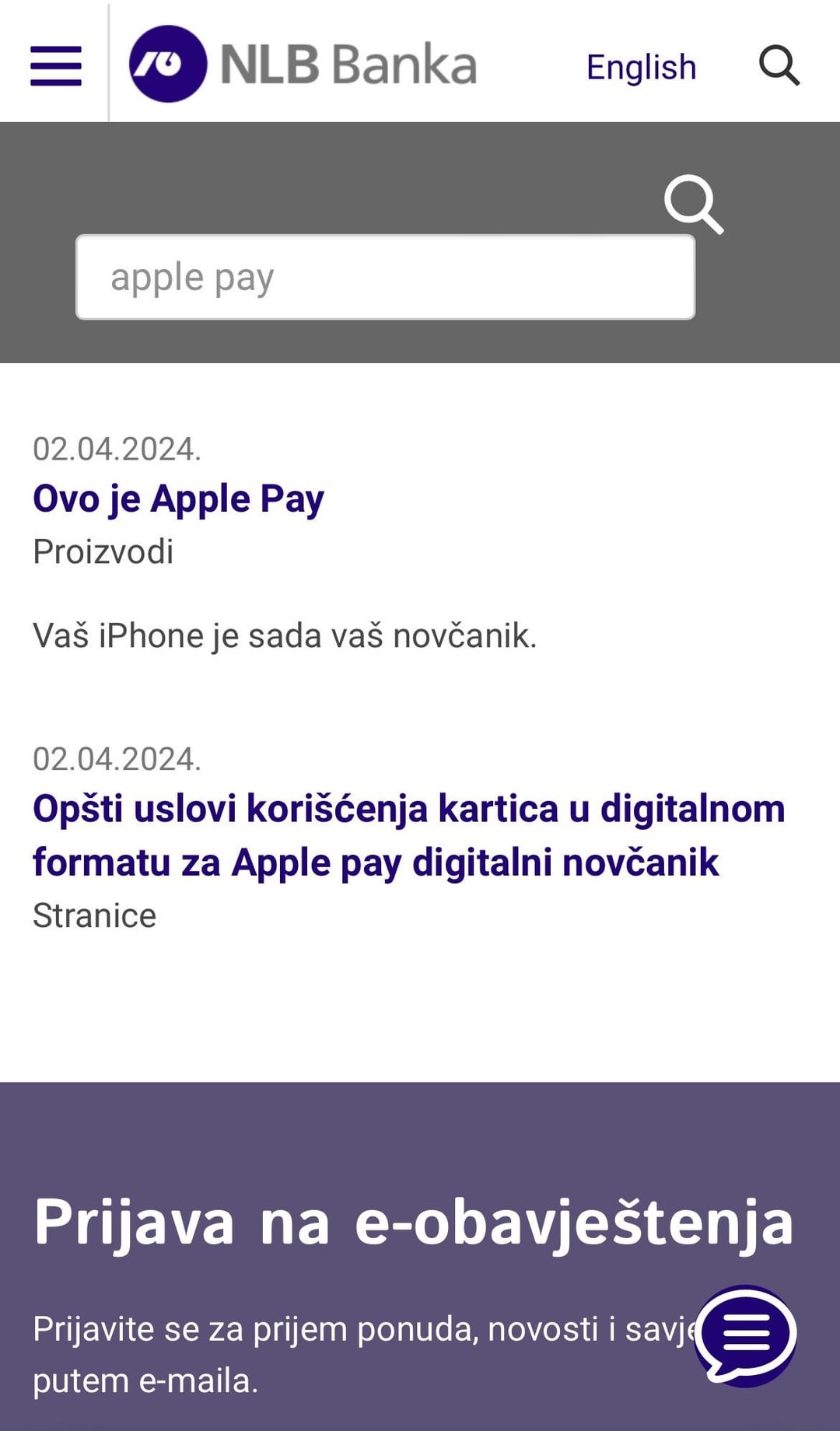This screenshot has width=840, height=1431.
Task: Tap the header search magnifier icon
Action: click(x=779, y=65)
